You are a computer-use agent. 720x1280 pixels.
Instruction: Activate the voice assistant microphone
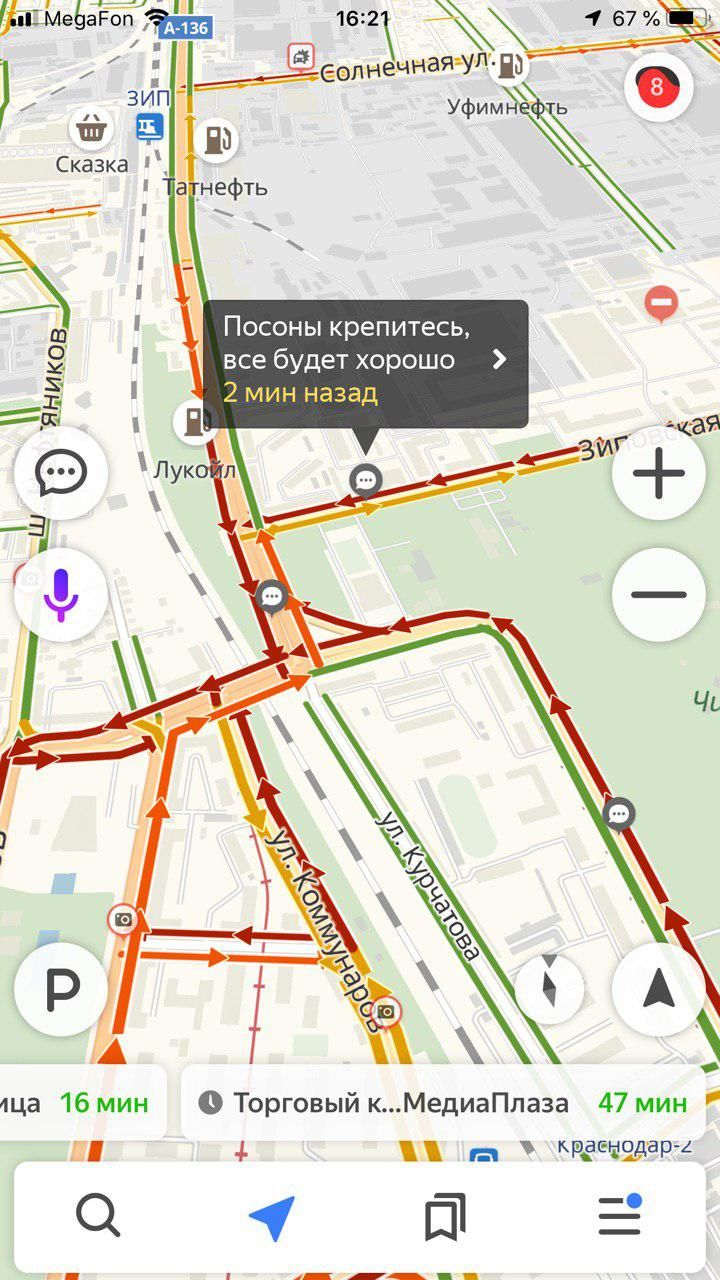point(61,594)
